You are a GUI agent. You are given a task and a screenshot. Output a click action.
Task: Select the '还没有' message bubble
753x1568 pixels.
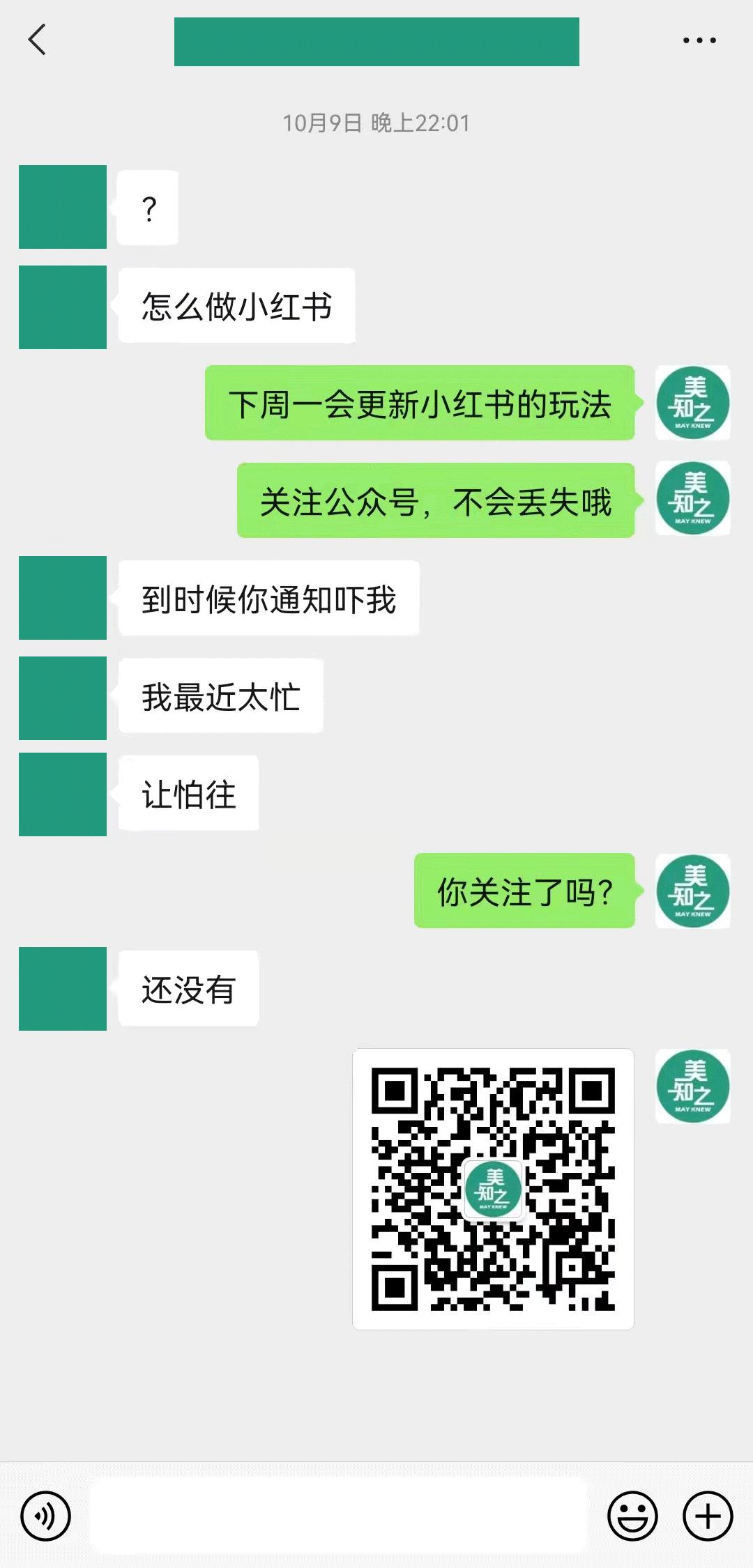pos(187,987)
